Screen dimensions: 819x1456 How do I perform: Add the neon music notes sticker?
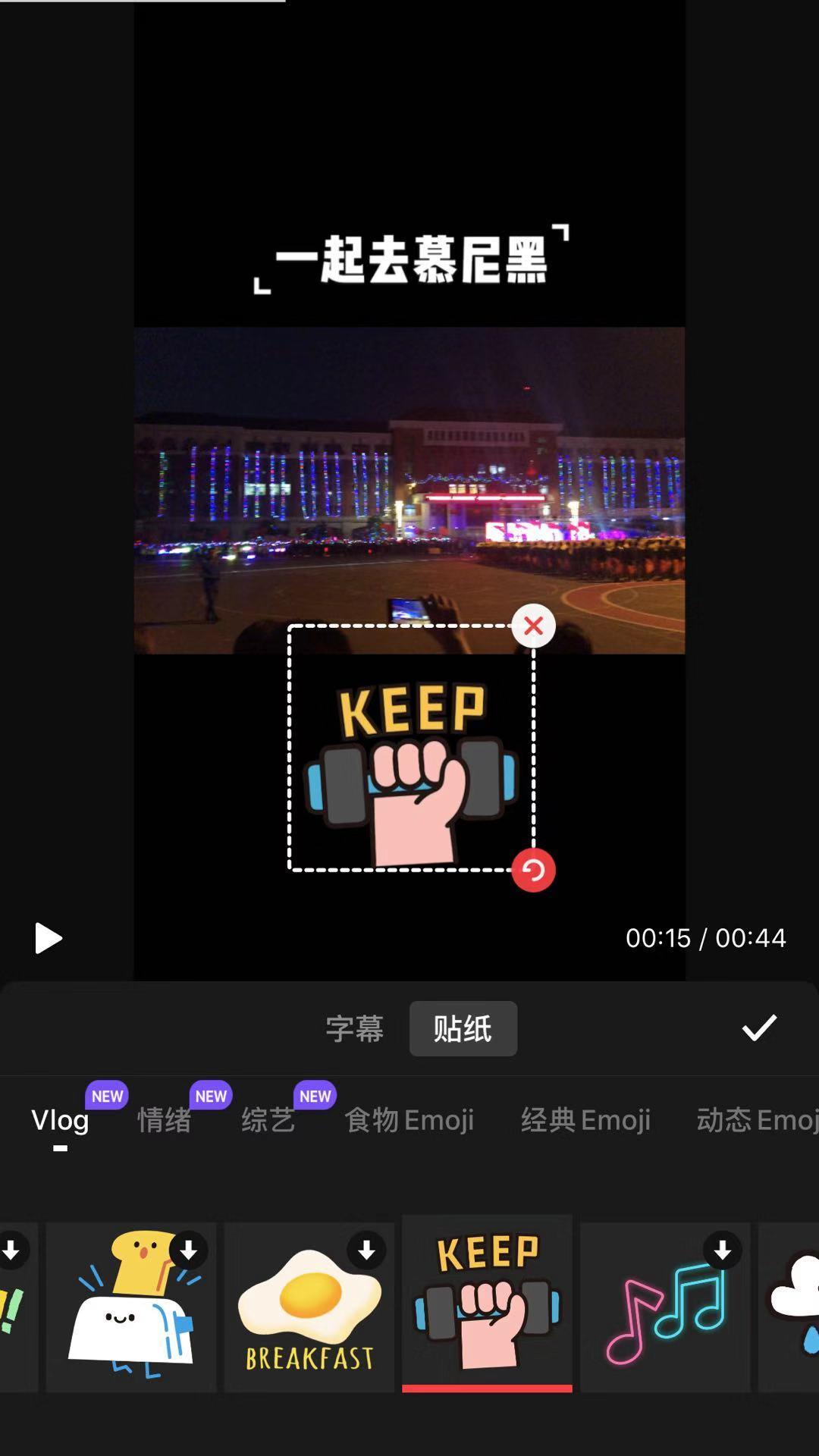coord(665,1307)
